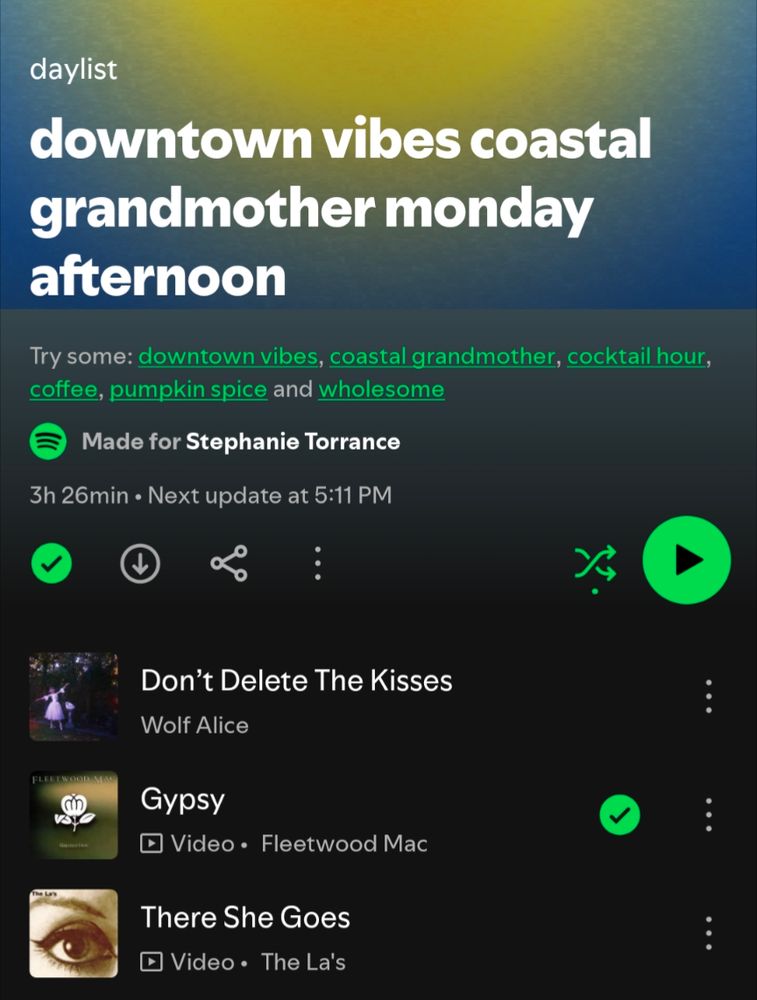
Task: Play the daylist
Action: coord(686,562)
